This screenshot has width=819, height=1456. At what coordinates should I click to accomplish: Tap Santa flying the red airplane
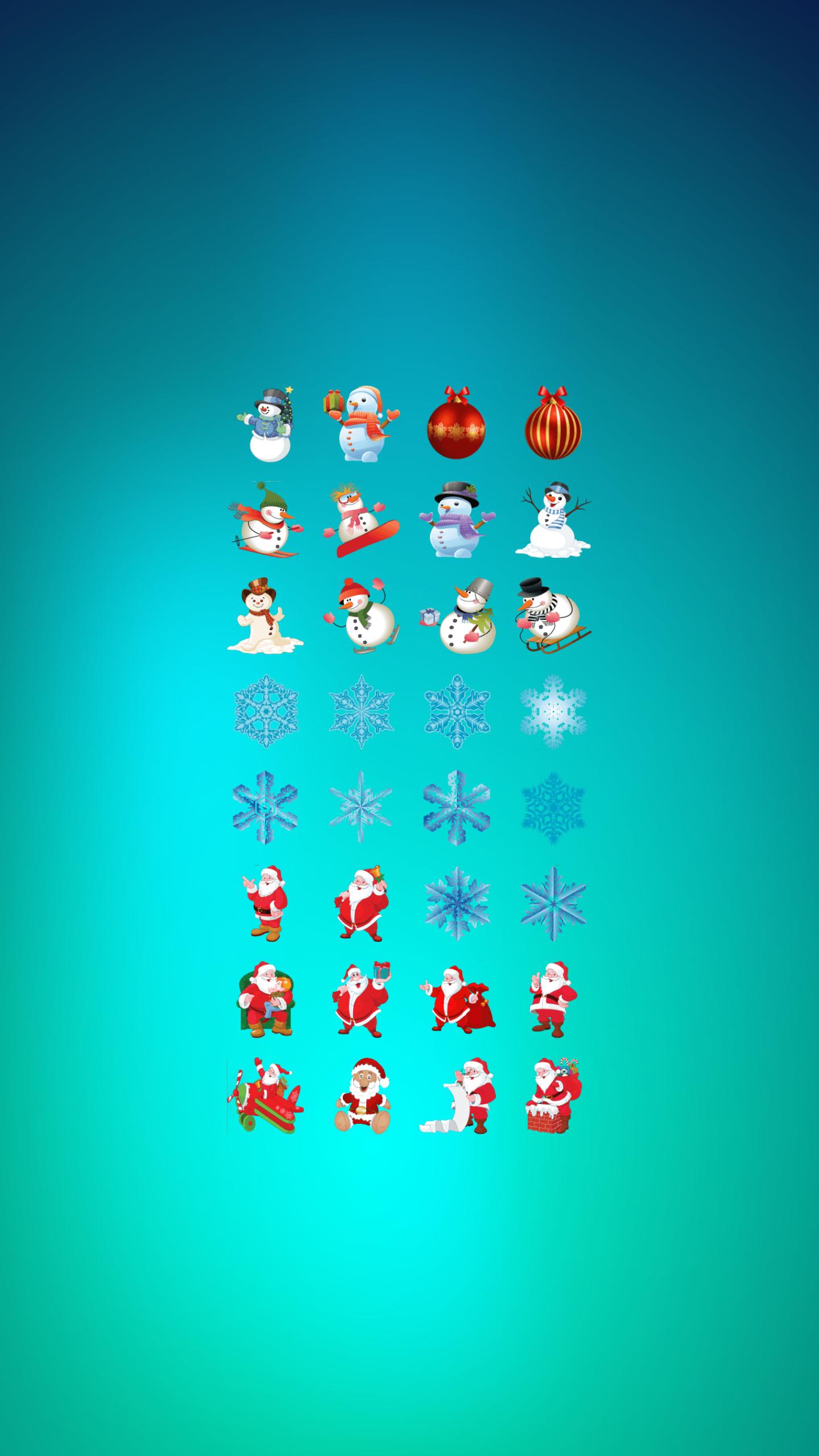265,1095
